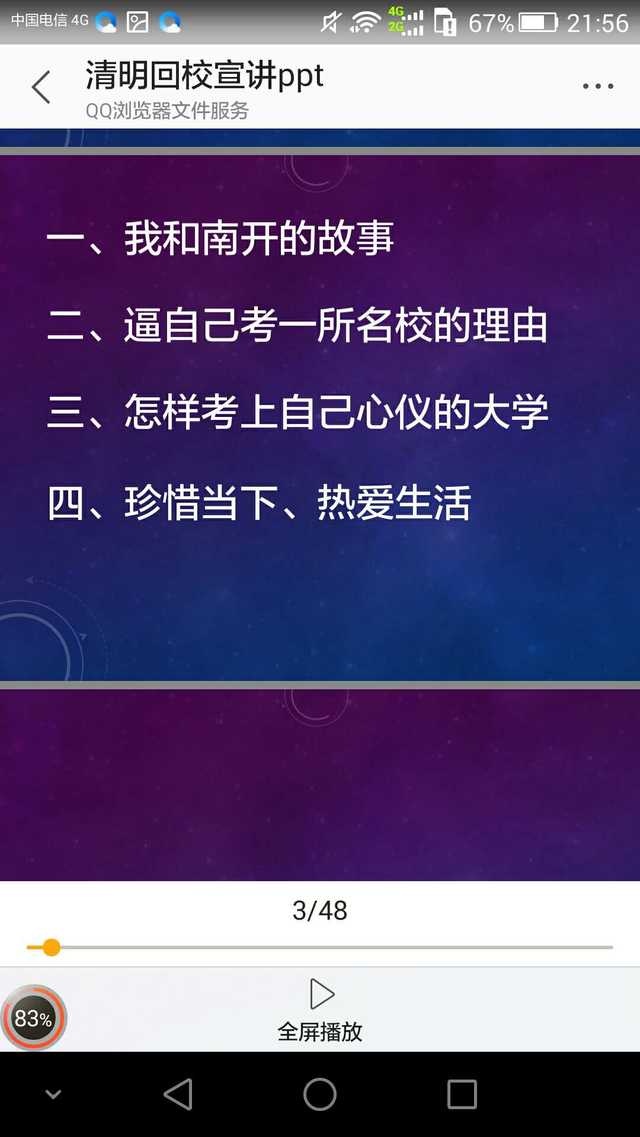This screenshot has height=1137, width=640.
Task: Tap the slide progress slider handle
Action: pos(51,947)
